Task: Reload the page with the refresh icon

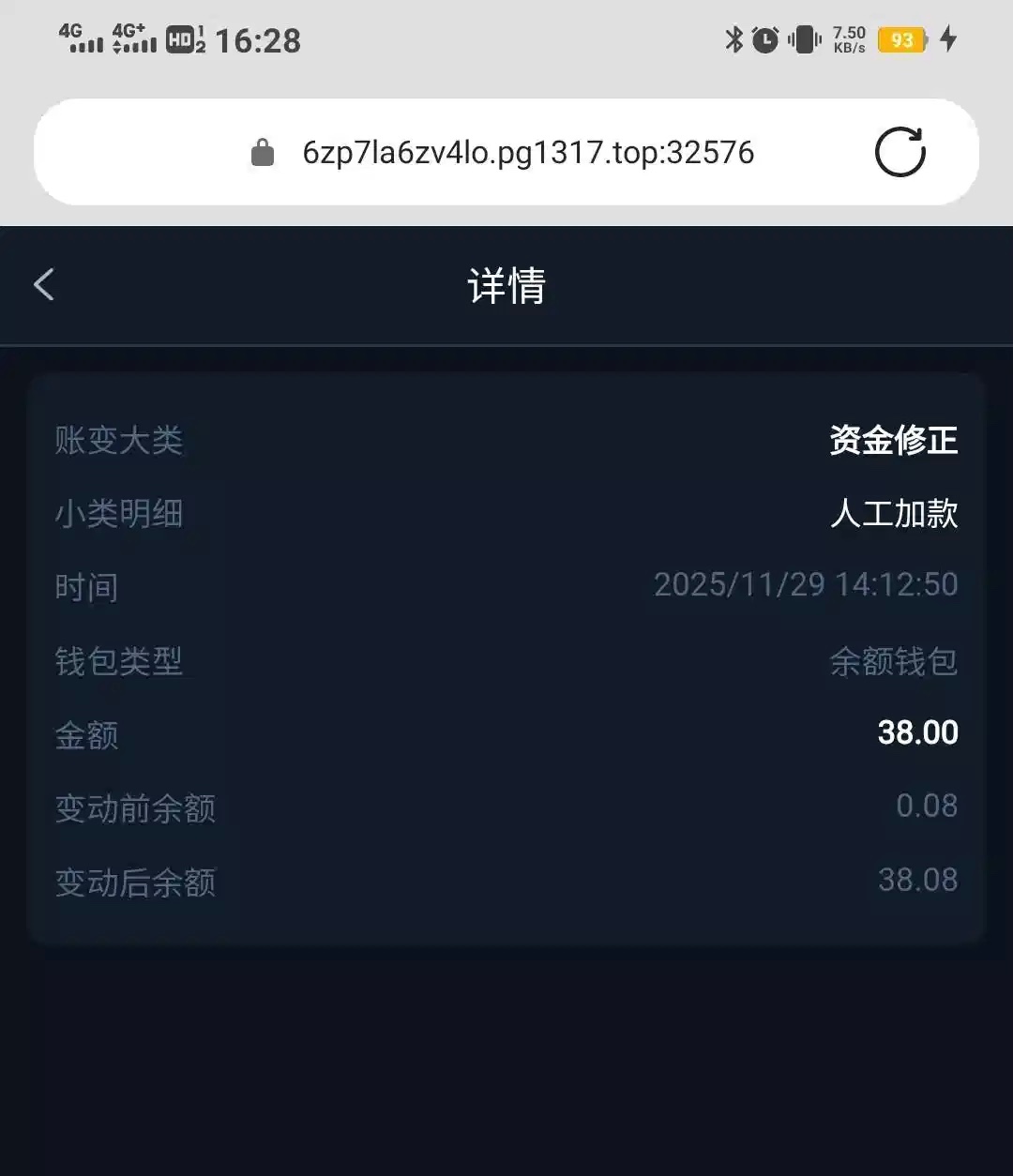Action: (x=900, y=152)
